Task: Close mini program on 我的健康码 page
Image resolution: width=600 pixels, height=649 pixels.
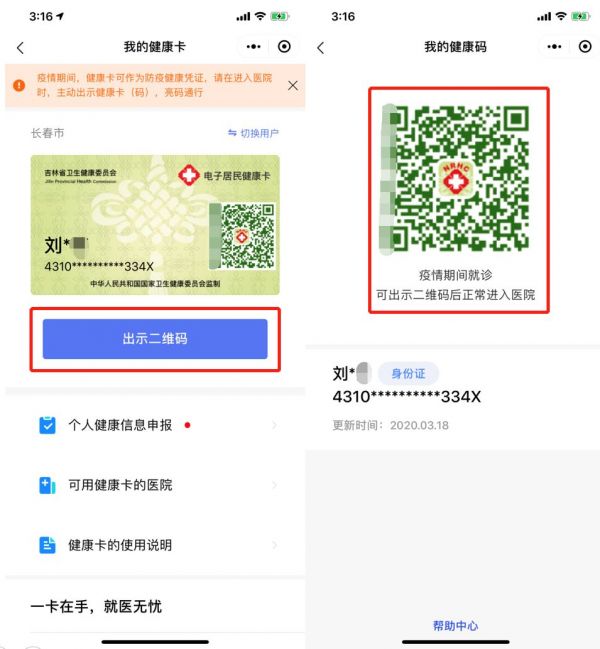Action: coord(585,47)
